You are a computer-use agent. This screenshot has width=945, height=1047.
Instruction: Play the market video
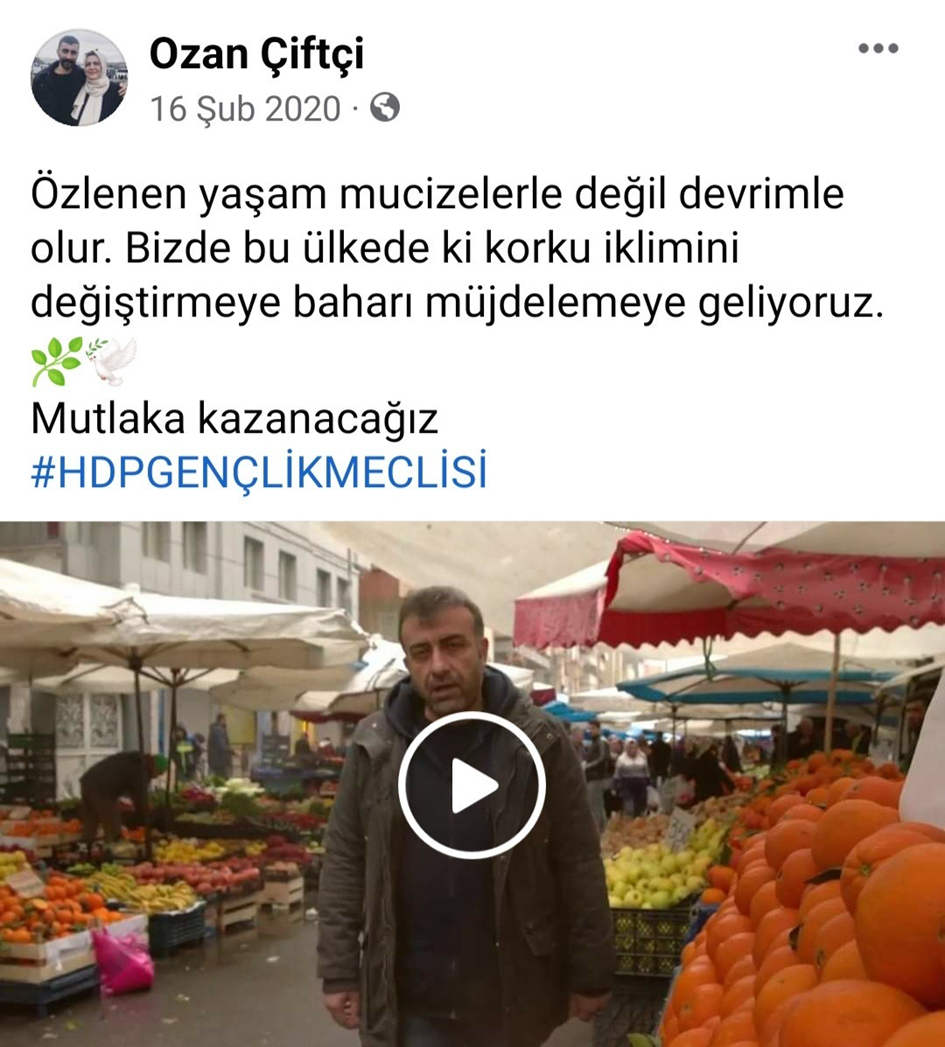pyautogui.click(x=472, y=786)
